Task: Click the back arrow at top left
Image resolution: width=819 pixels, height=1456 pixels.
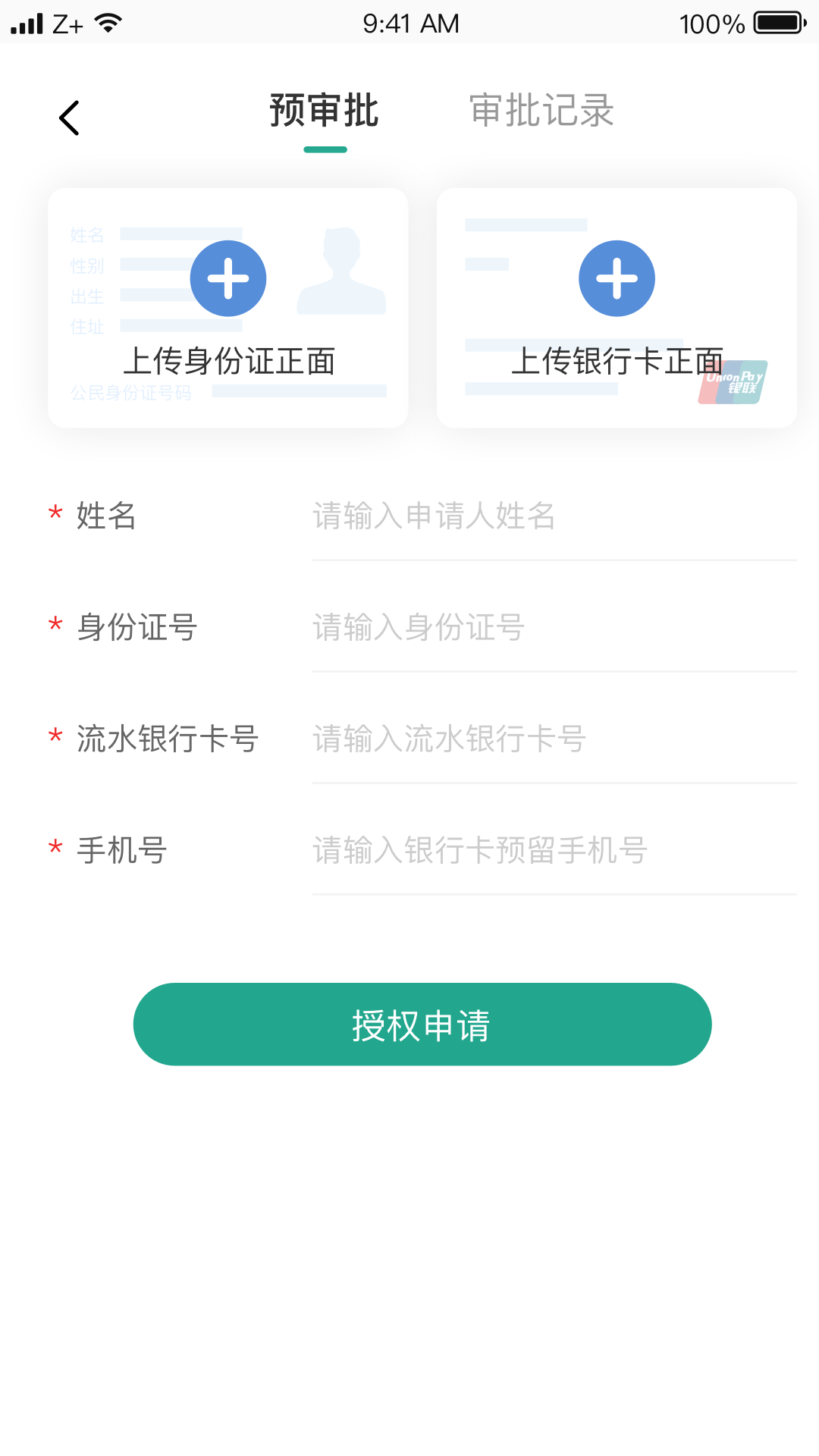Action: (x=69, y=118)
